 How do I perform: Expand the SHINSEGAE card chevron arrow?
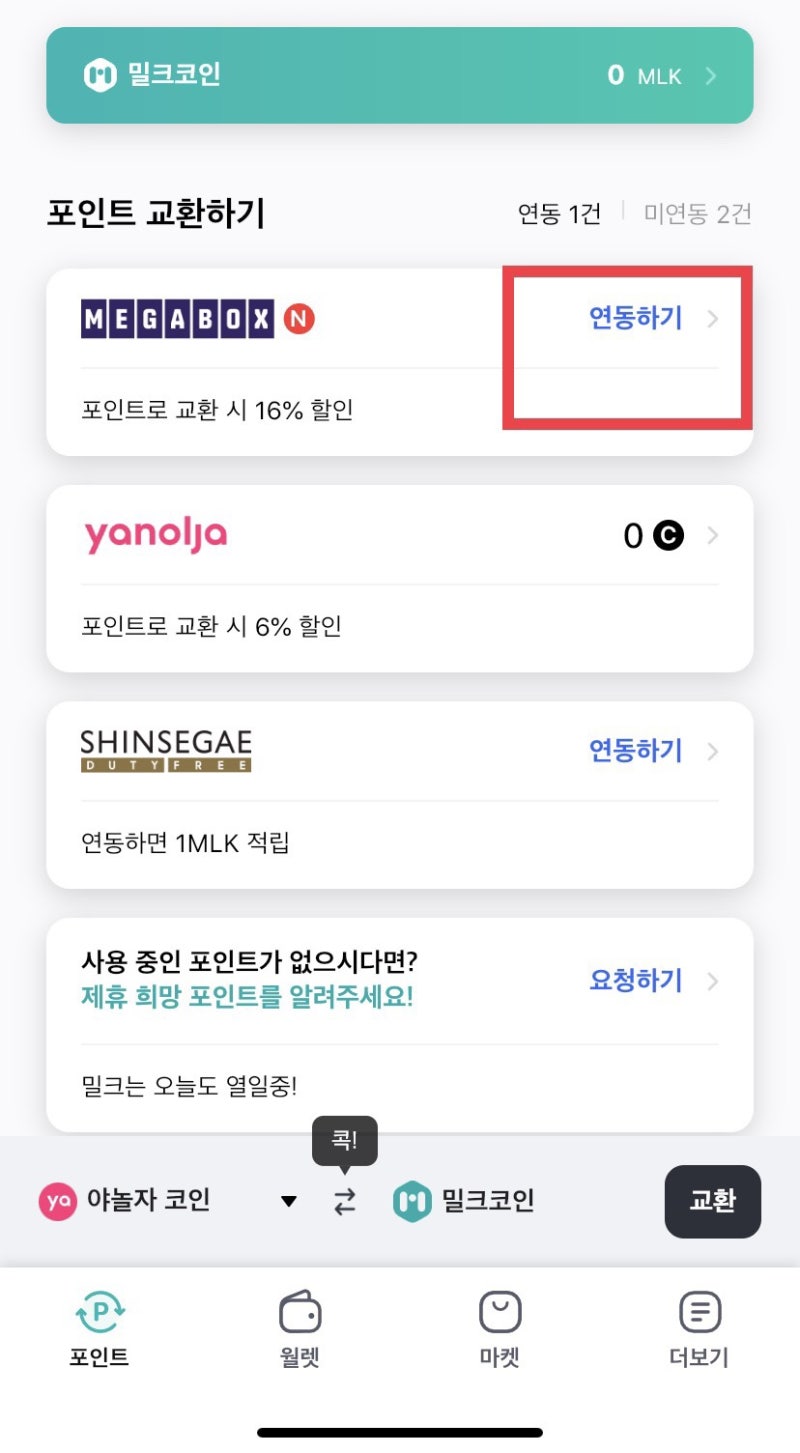click(711, 752)
